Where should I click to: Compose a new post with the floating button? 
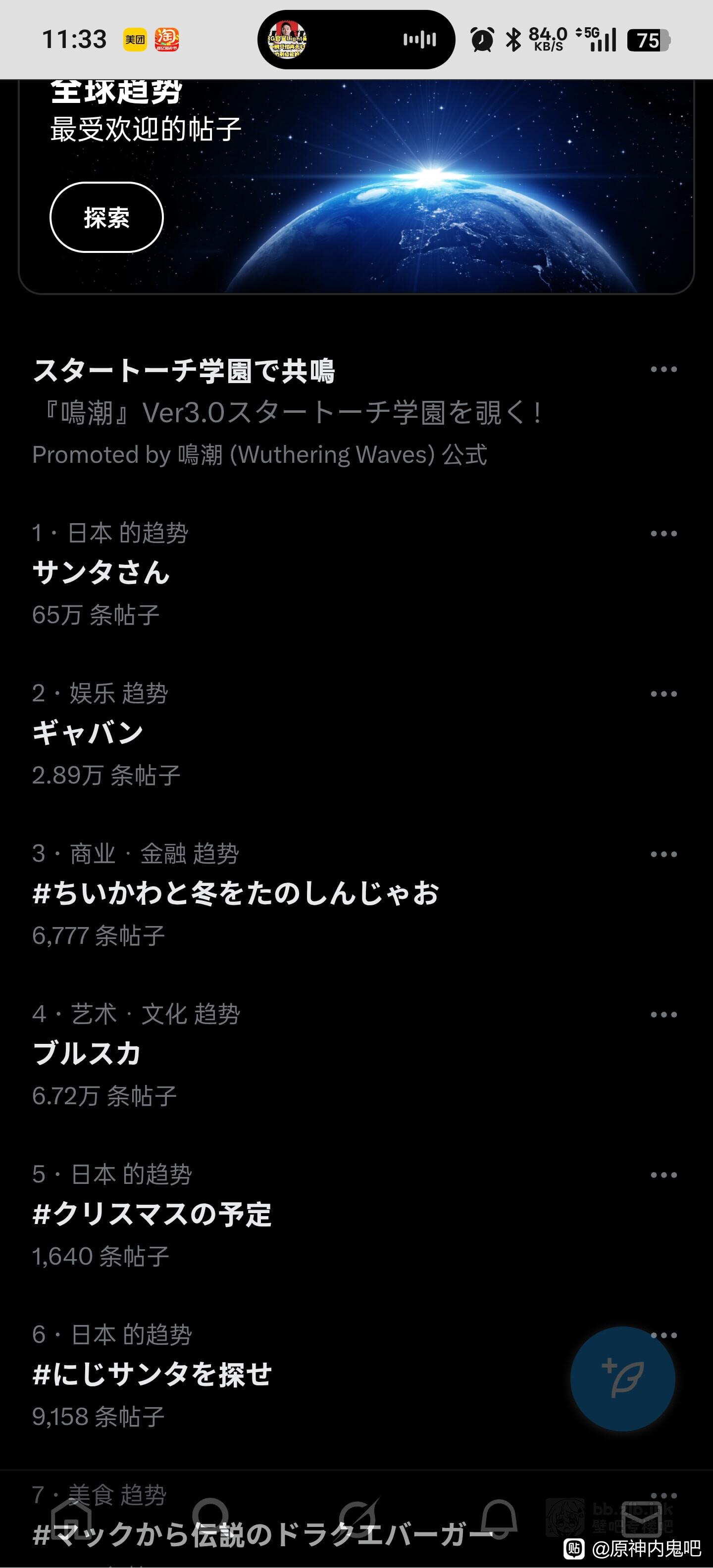[x=622, y=1378]
